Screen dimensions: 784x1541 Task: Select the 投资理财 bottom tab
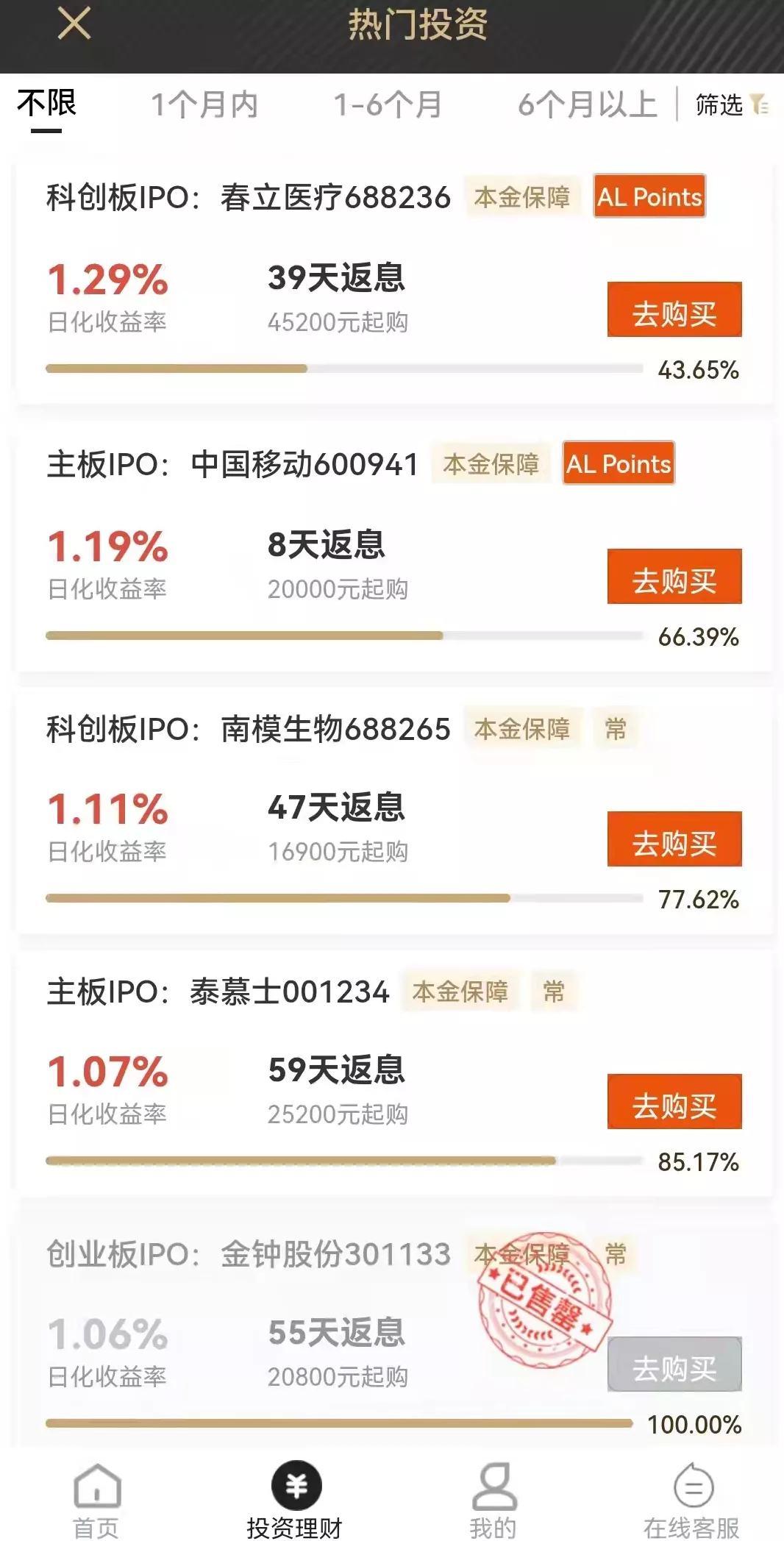[295, 1501]
